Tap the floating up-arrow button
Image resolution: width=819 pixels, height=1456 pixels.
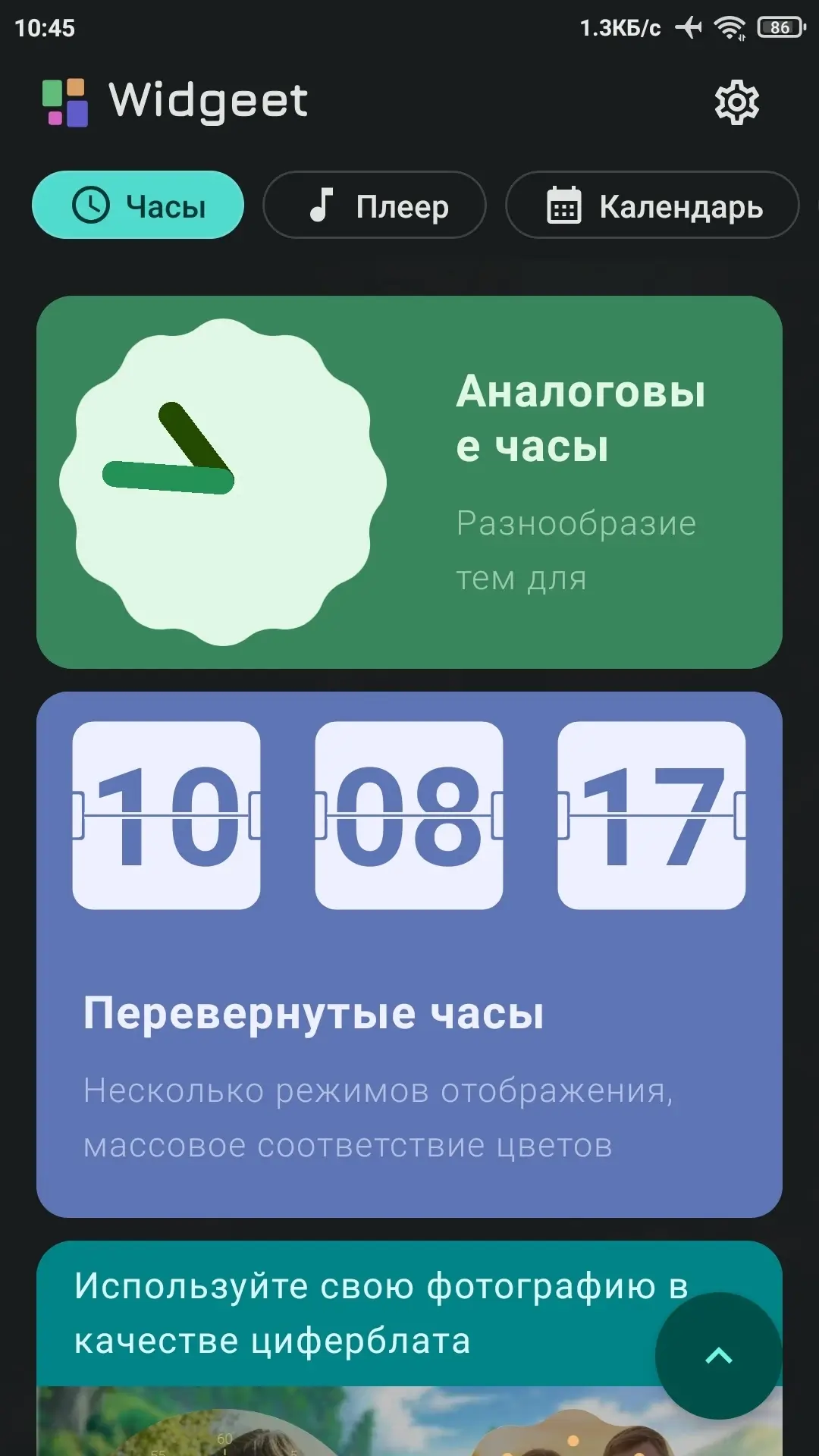718,1356
